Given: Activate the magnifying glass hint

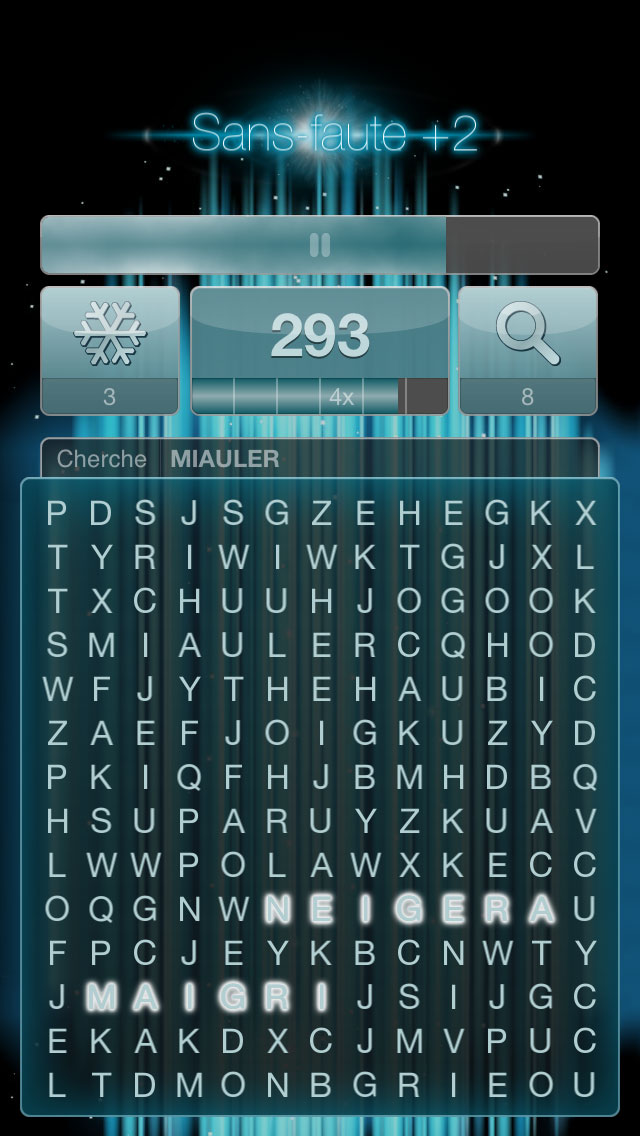Looking at the screenshot, I should 528,351.
